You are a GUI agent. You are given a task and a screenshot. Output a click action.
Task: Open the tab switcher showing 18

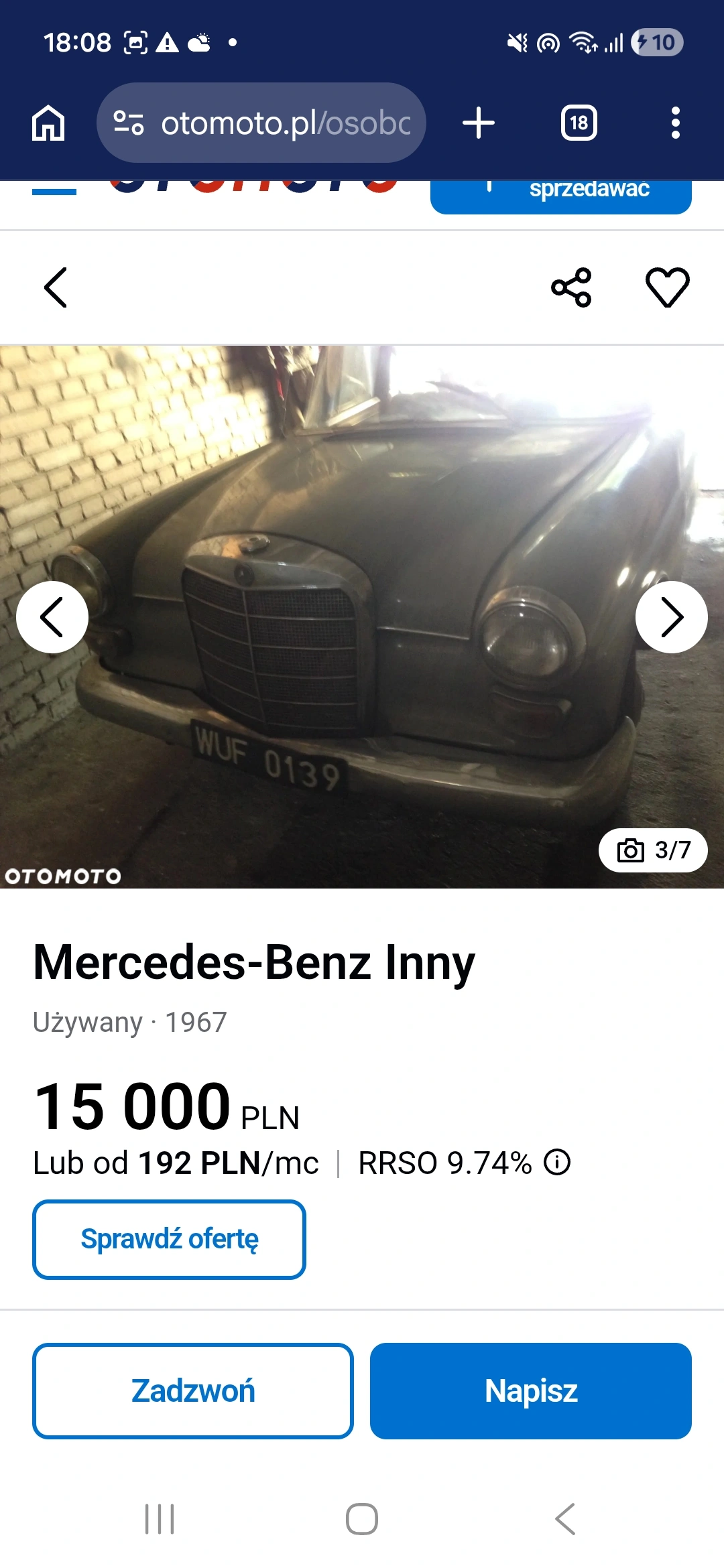(579, 123)
